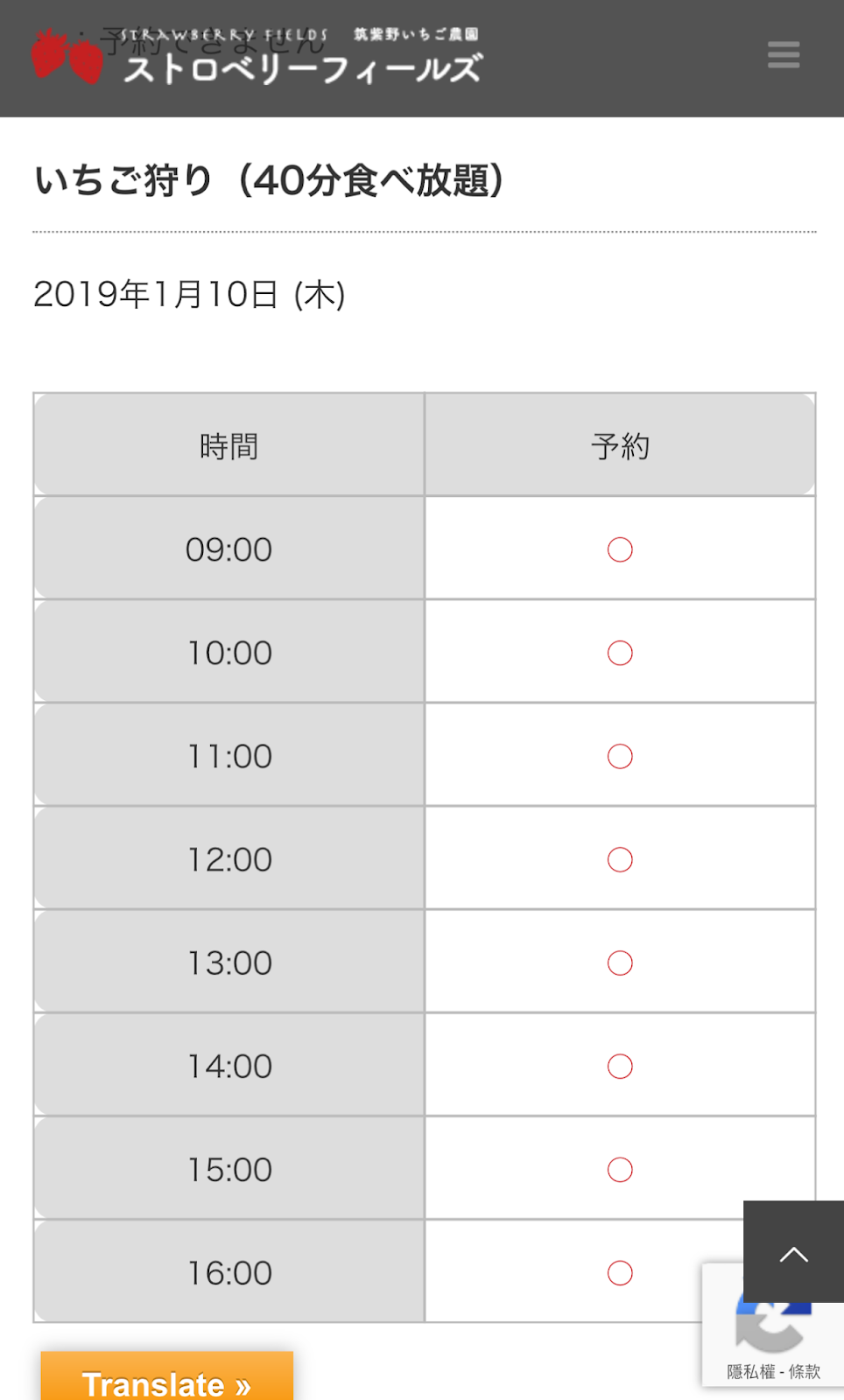Image resolution: width=844 pixels, height=1400 pixels.
Task: Reserve the 09:00 slot
Action: coord(620,549)
